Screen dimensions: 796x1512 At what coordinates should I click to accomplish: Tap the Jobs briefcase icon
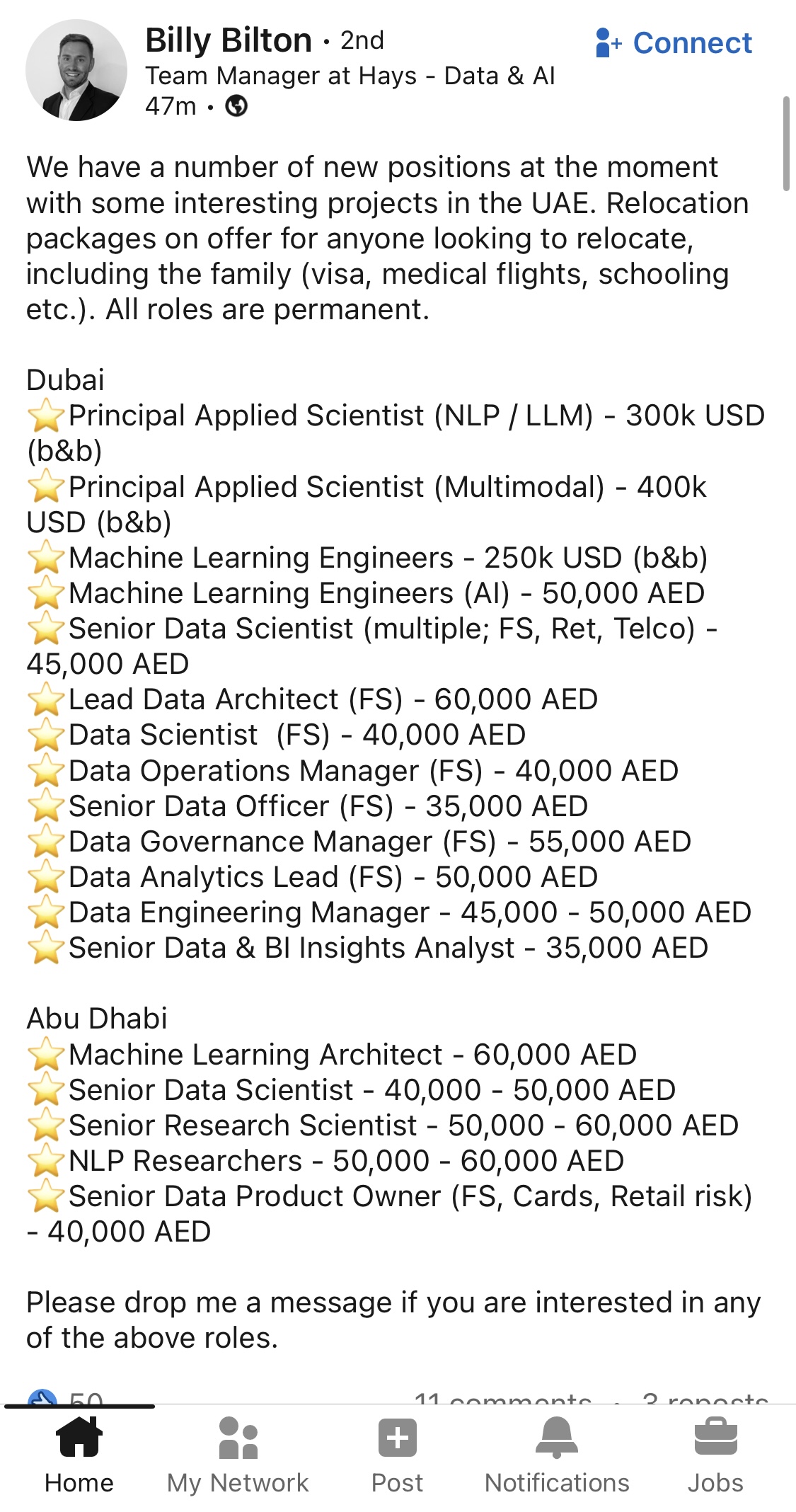click(717, 1438)
